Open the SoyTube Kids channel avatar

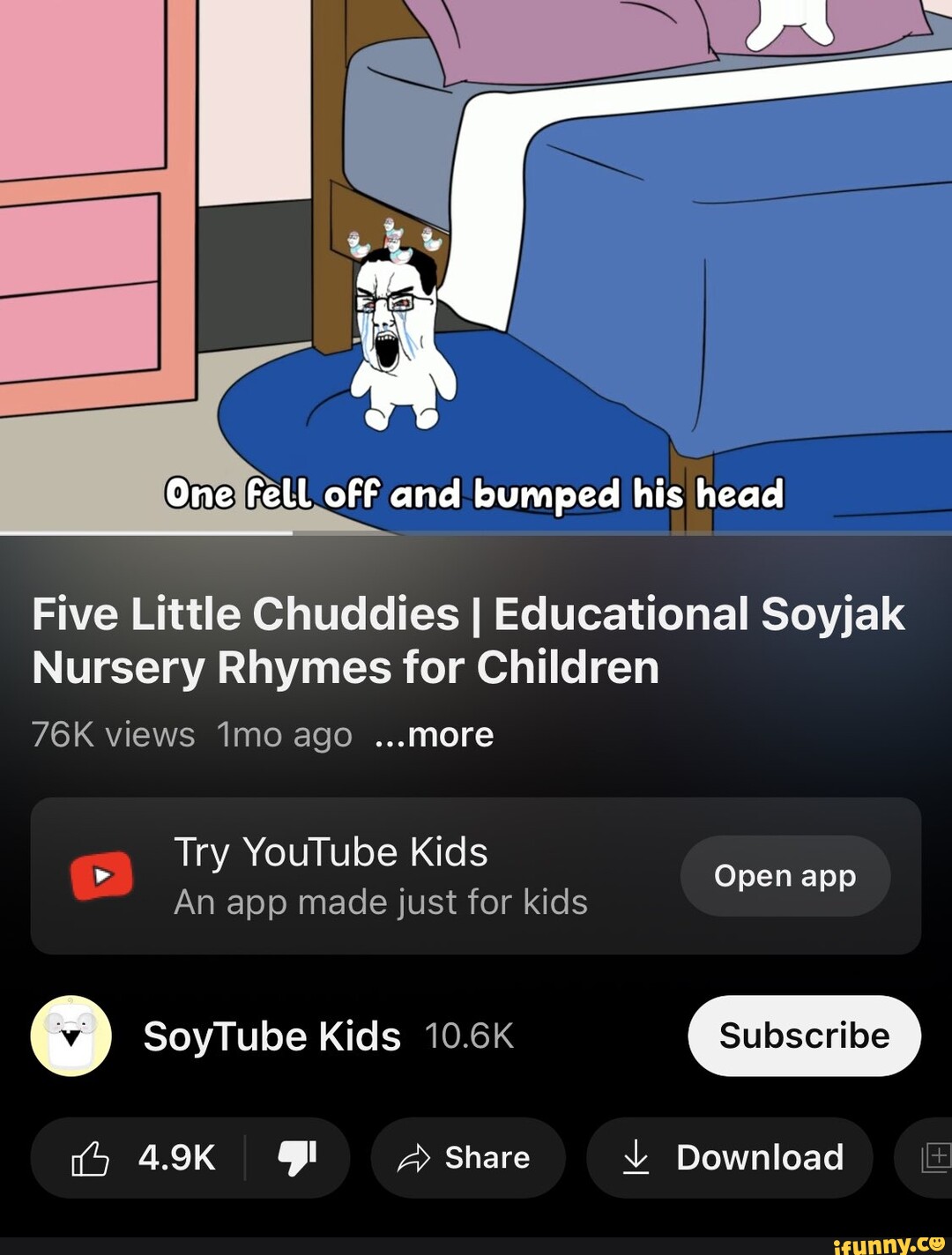pyautogui.click(x=71, y=1036)
